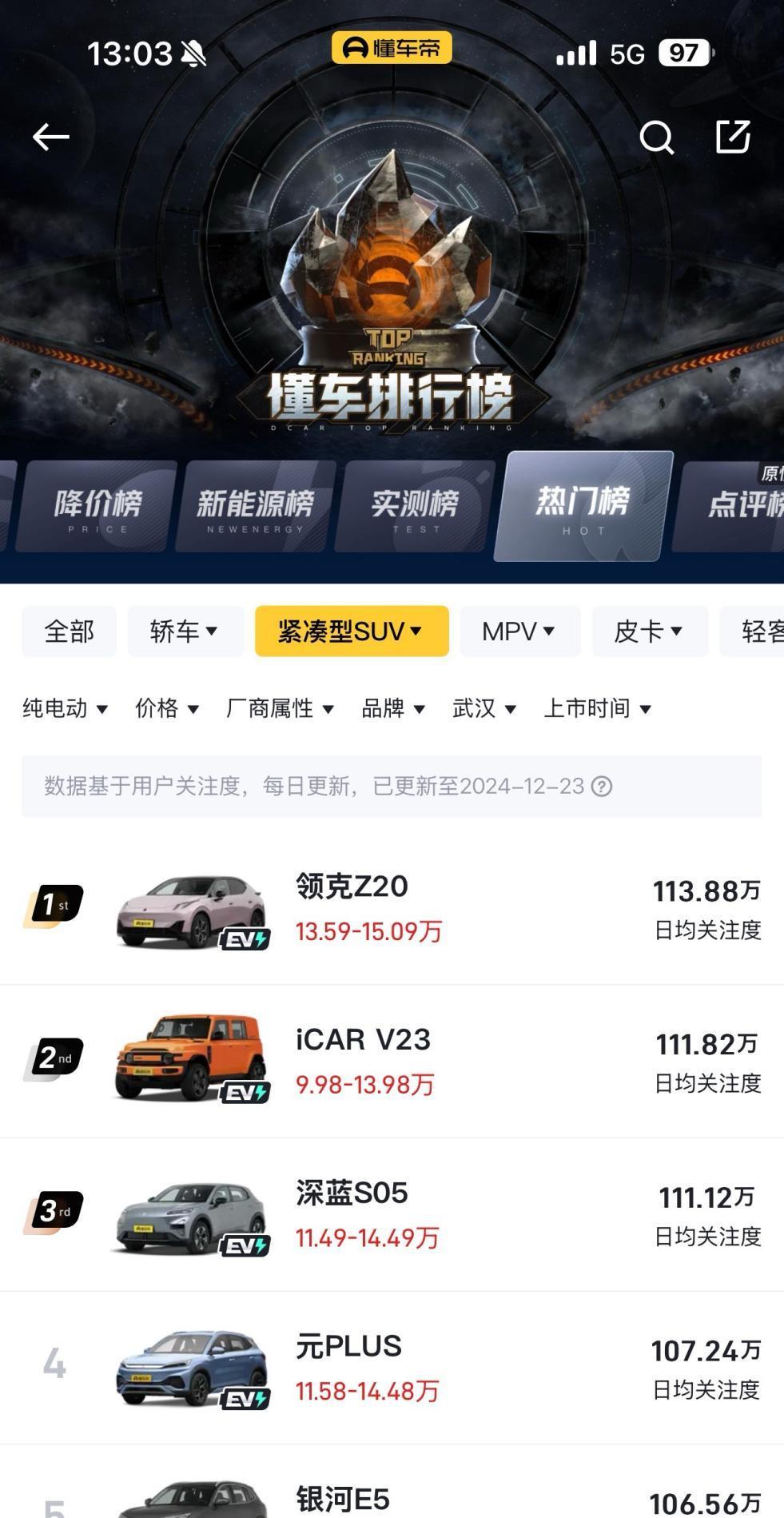
Task: Open the 皮卡 category dropdown
Action: tap(649, 632)
